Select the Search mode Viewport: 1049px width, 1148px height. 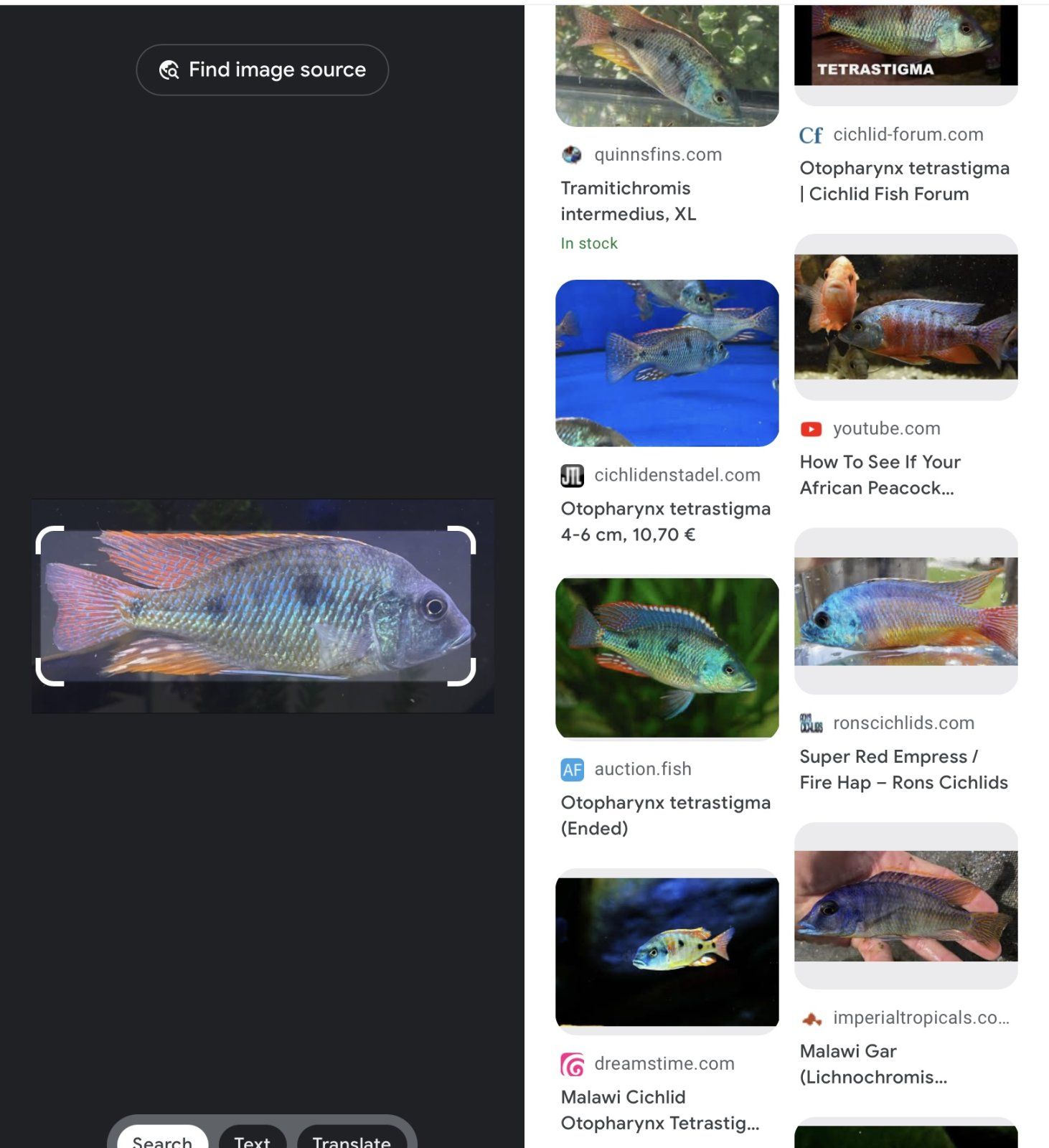coord(162,1139)
